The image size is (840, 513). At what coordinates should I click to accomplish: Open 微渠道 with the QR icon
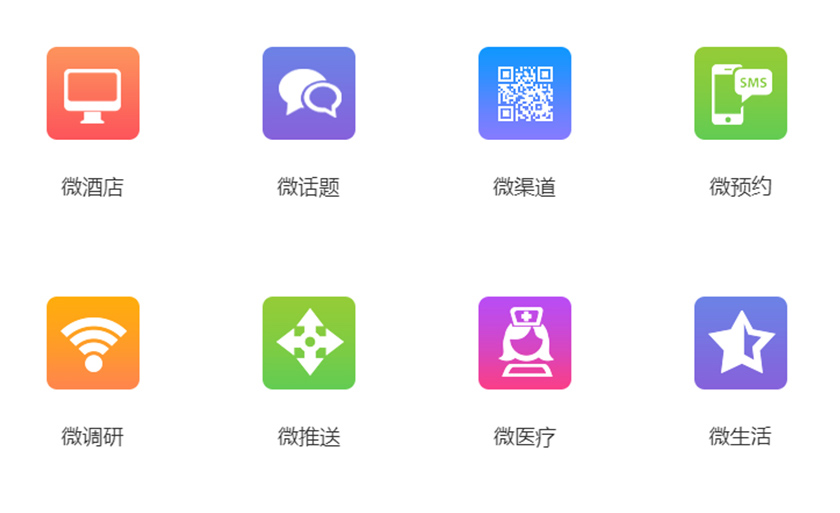coord(525,93)
